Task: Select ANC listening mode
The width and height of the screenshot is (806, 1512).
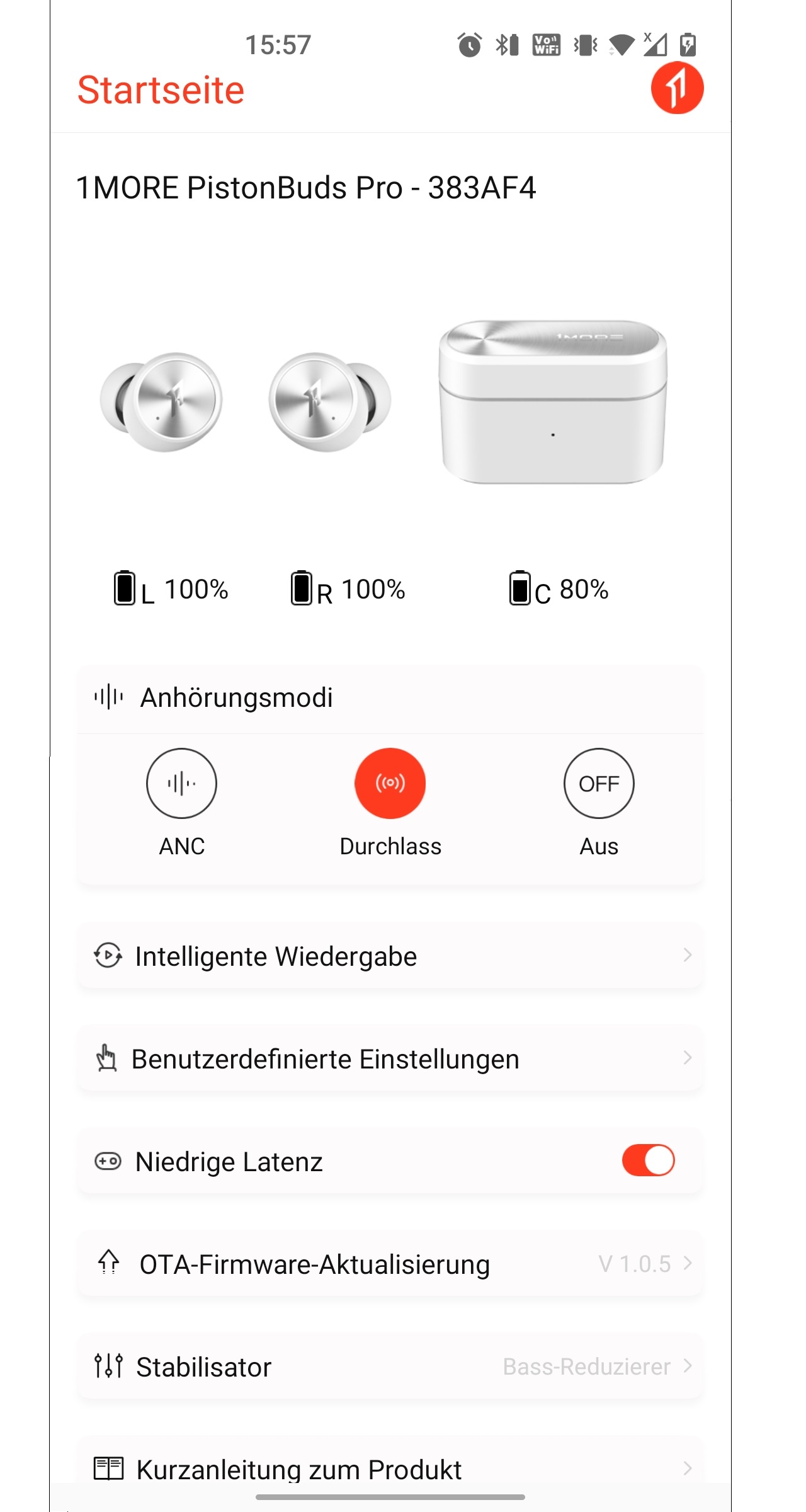Action: pyautogui.click(x=181, y=783)
